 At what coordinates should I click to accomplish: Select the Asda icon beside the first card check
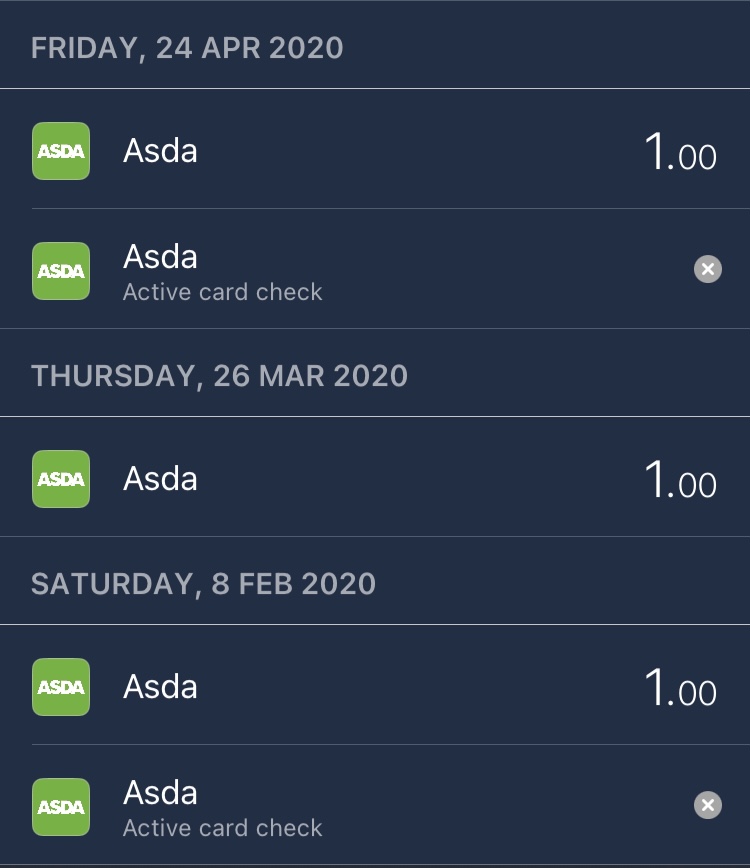coord(61,270)
